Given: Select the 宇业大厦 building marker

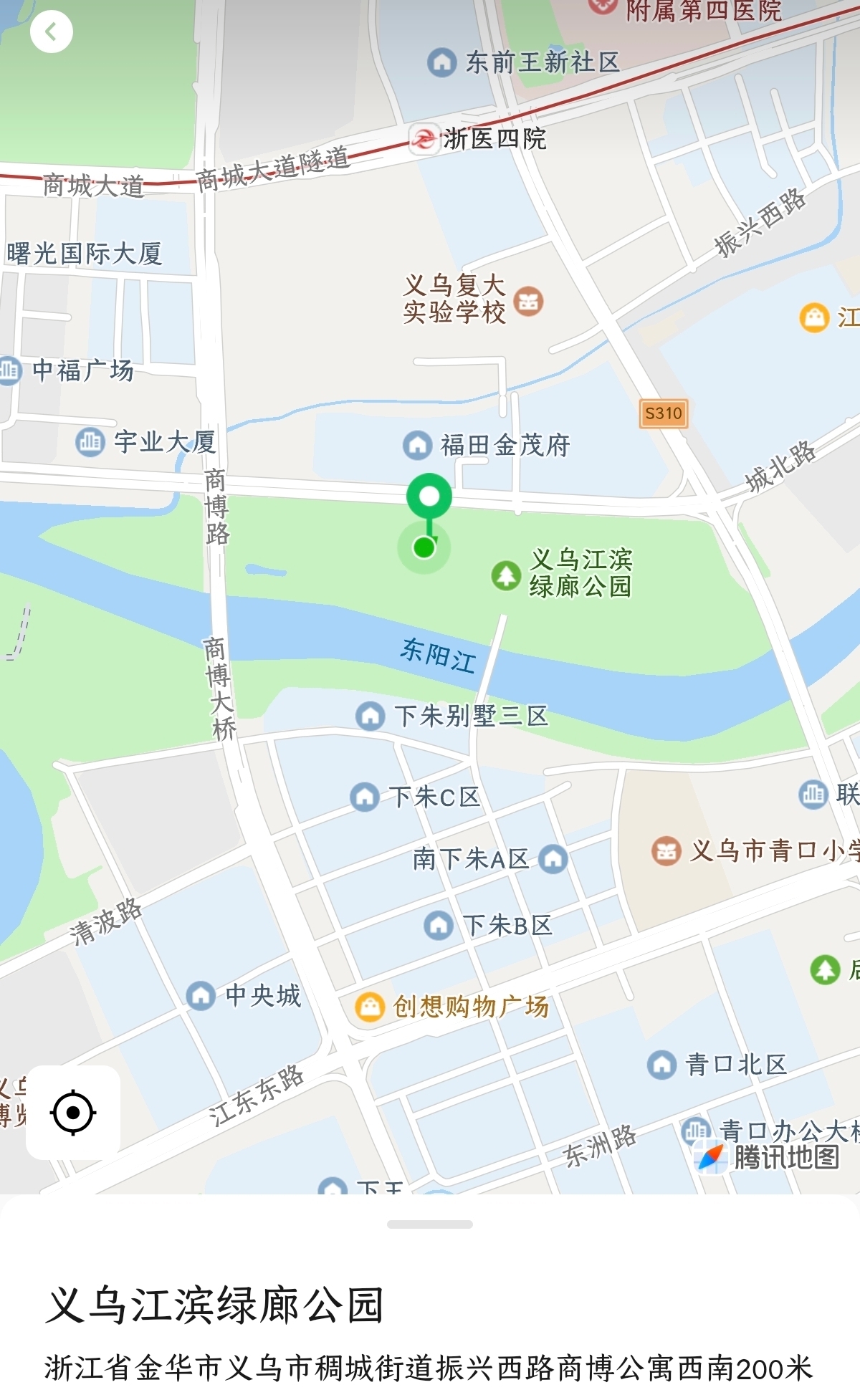Looking at the screenshot, I should click(x=90, y=441).
